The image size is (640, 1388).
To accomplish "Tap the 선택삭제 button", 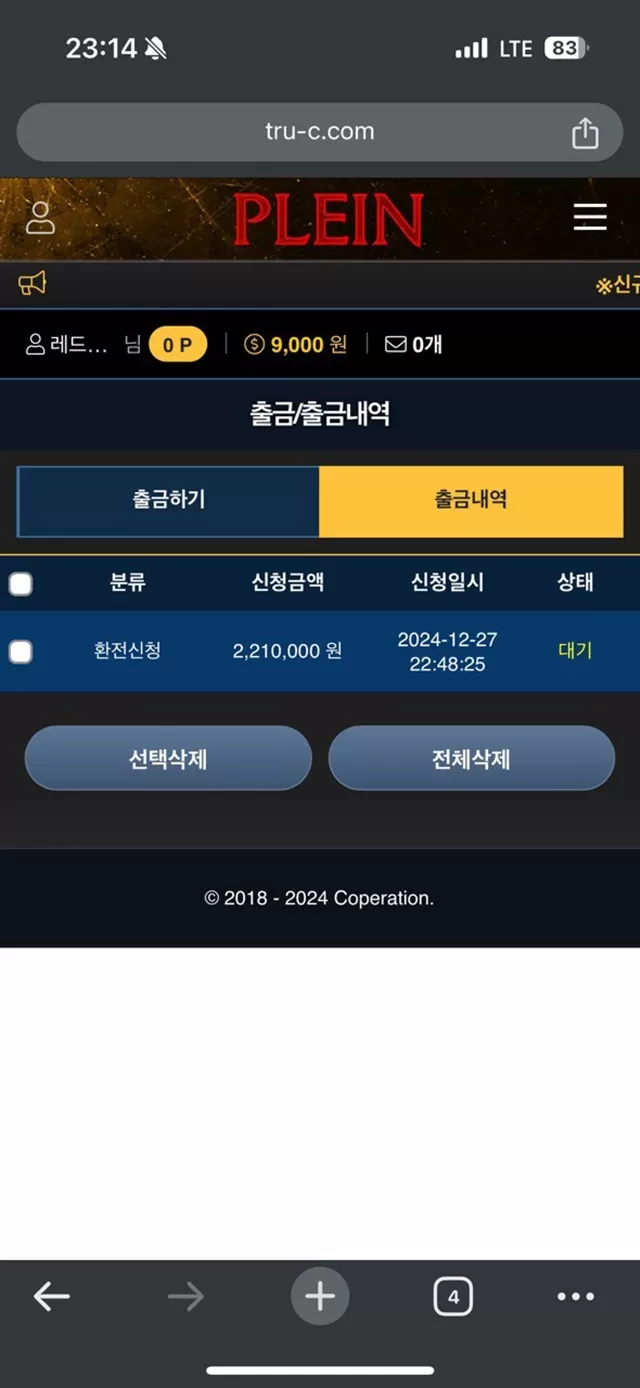I will click(168, 759).
